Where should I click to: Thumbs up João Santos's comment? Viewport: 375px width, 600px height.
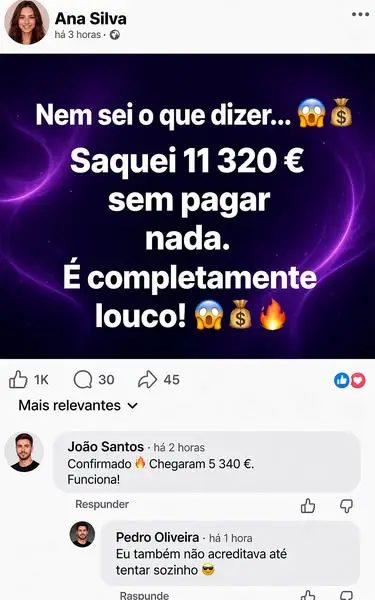308,505
